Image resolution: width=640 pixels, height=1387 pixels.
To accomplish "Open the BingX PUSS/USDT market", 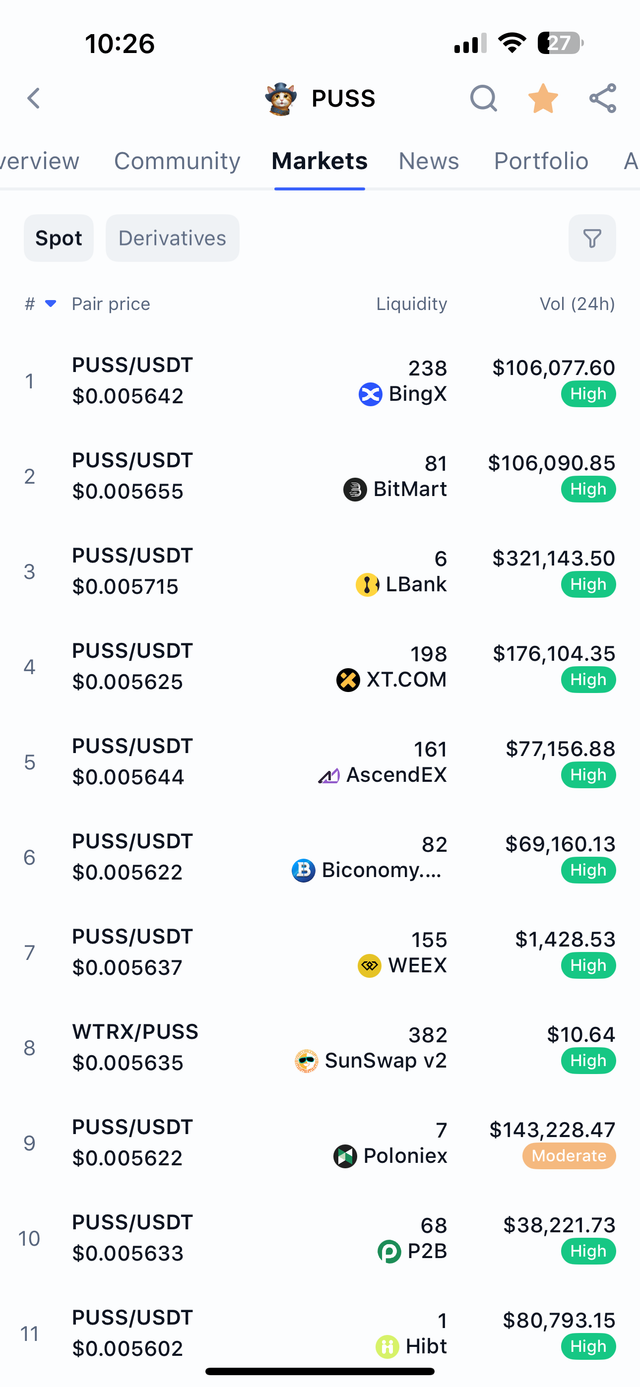I will [320, 381].
